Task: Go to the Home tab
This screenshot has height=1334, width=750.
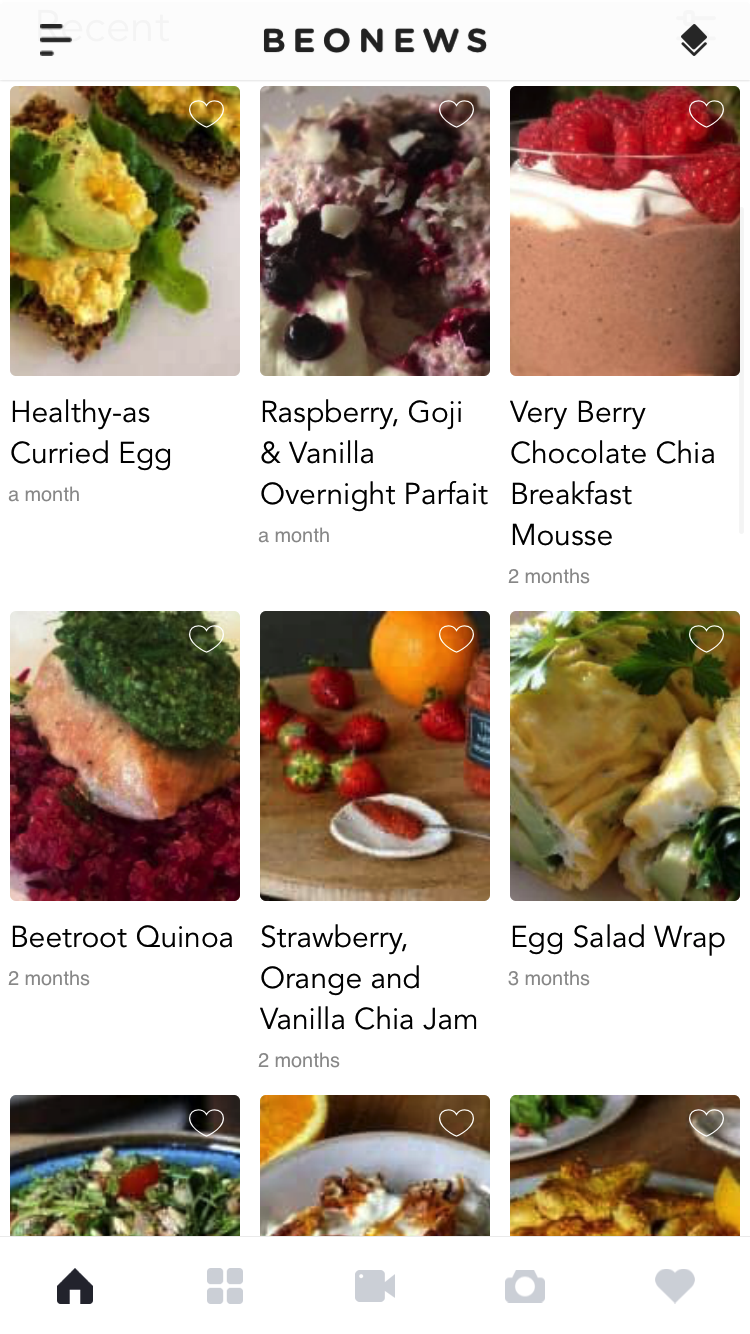Action: [x=75, y=1286]
